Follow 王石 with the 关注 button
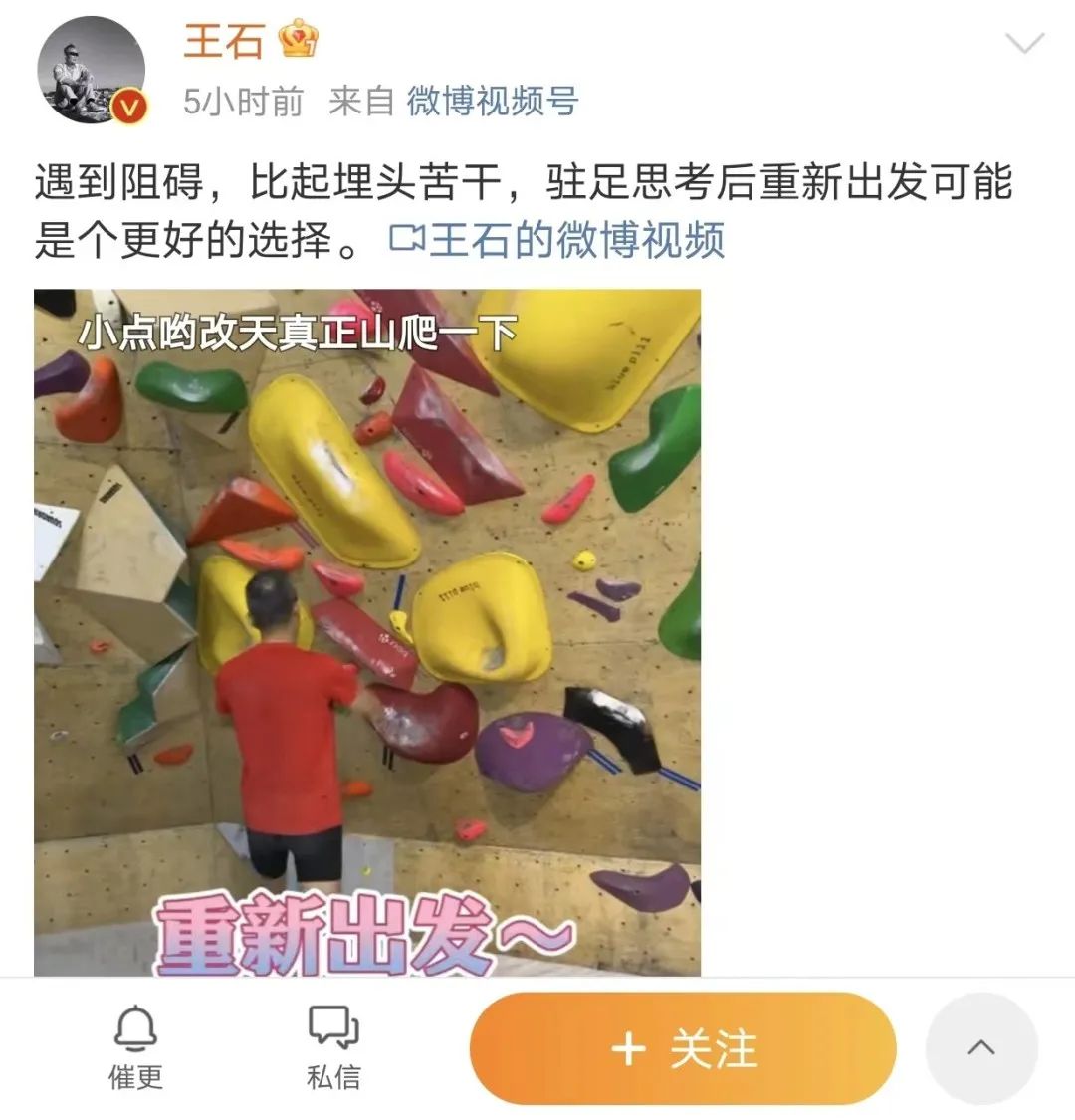This screenshot has width=1075, height=1120. tap(683, 1049)
